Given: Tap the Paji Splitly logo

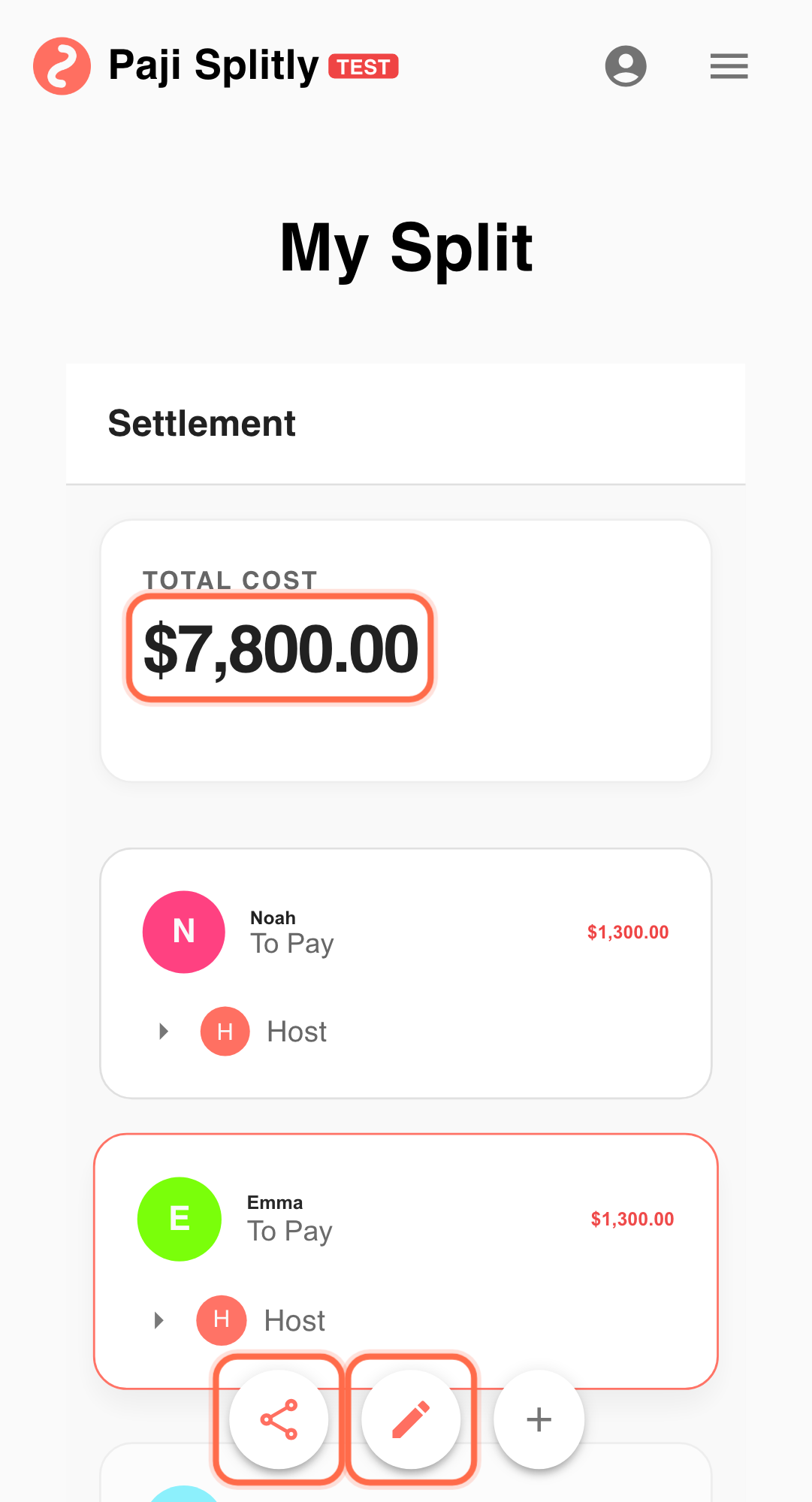Looking at the screenshot, I should click(62, 66).
